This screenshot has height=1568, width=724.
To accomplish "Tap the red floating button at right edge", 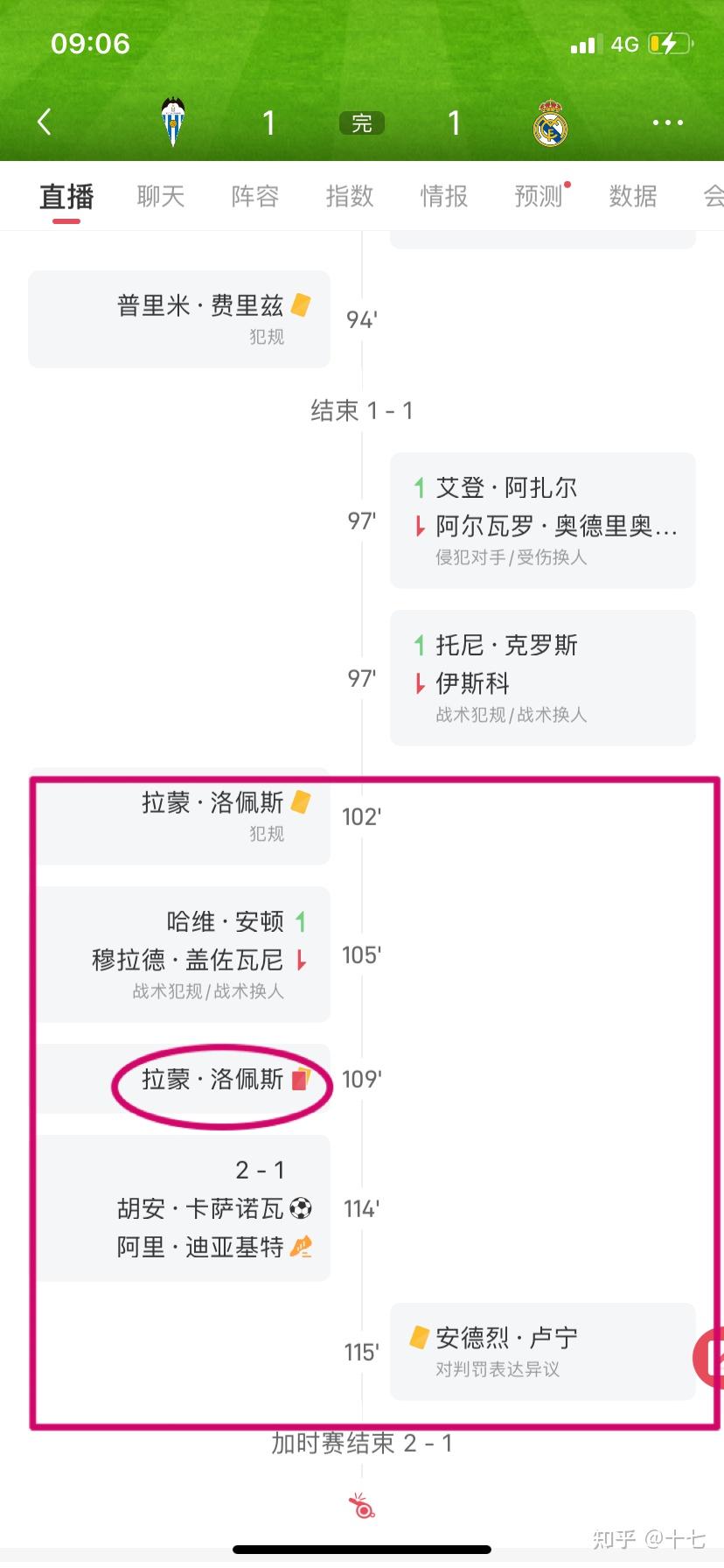I will [709, 1358].
